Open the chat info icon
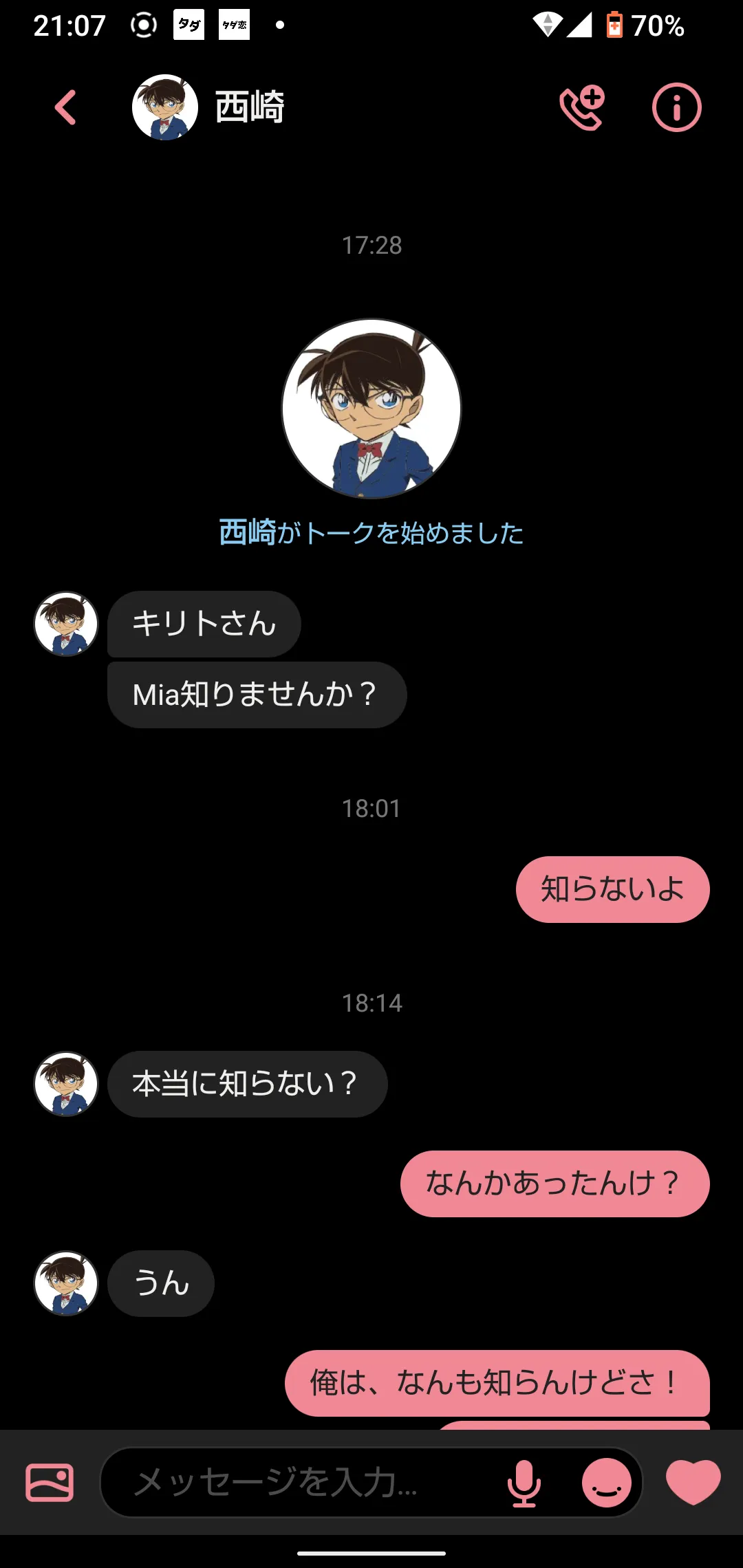Screen dimensions: 743x1568 (676, 108)
